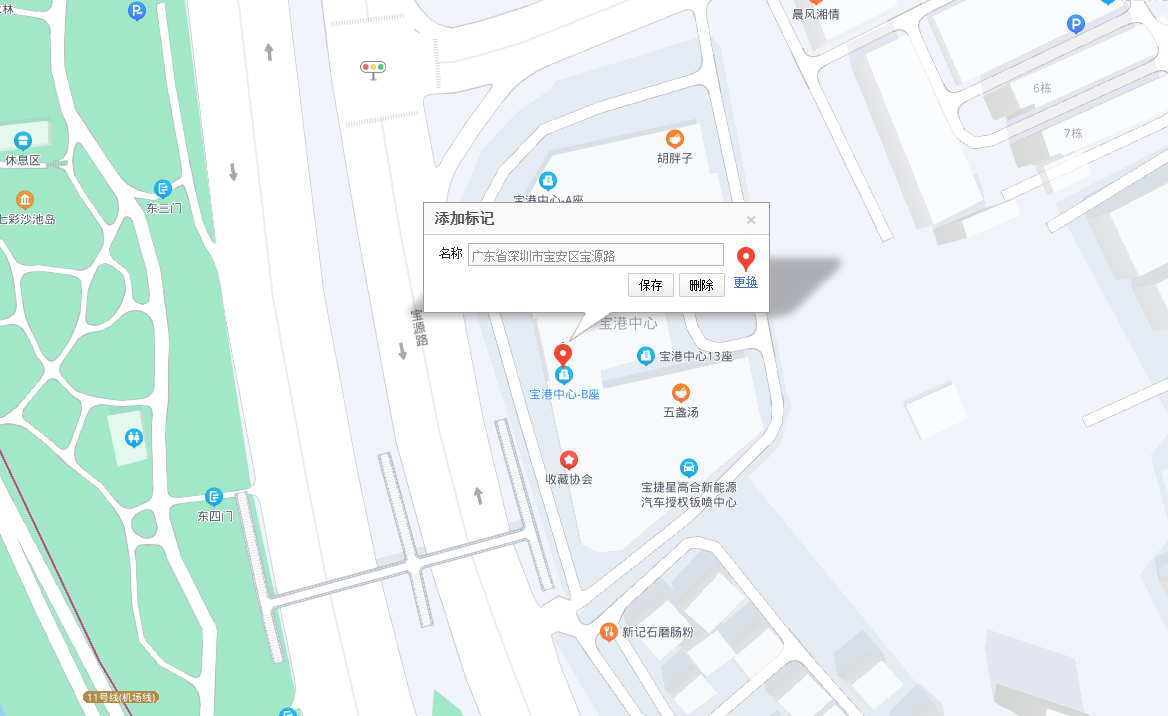The height and width of the screenshot is (716, 1168).
Task: Open the 新记石磨肠粉 restaurant marker
Action: (608, 632)
